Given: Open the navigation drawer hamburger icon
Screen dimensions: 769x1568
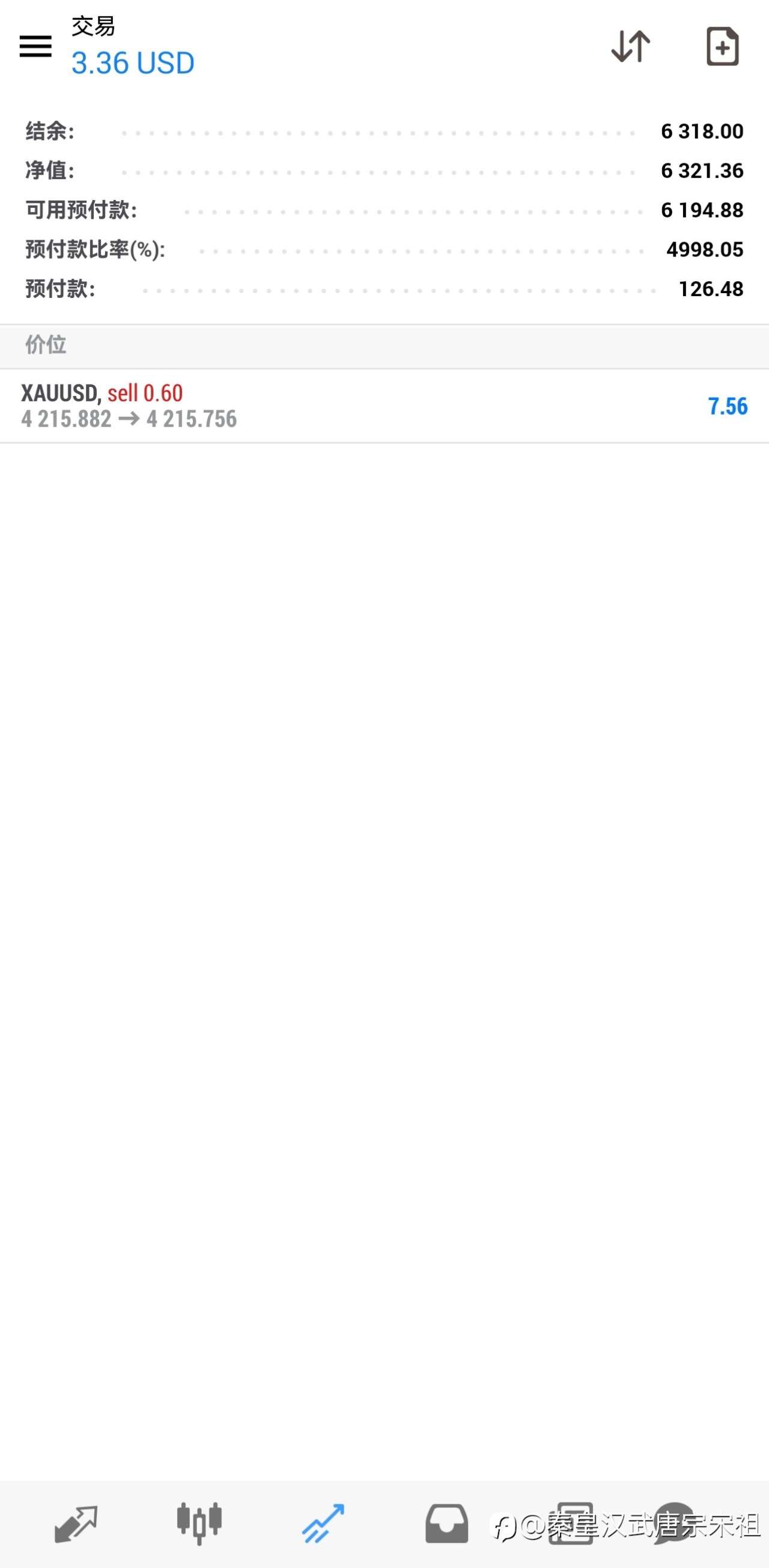Looking at the screenshot, I should click(35, 46).
